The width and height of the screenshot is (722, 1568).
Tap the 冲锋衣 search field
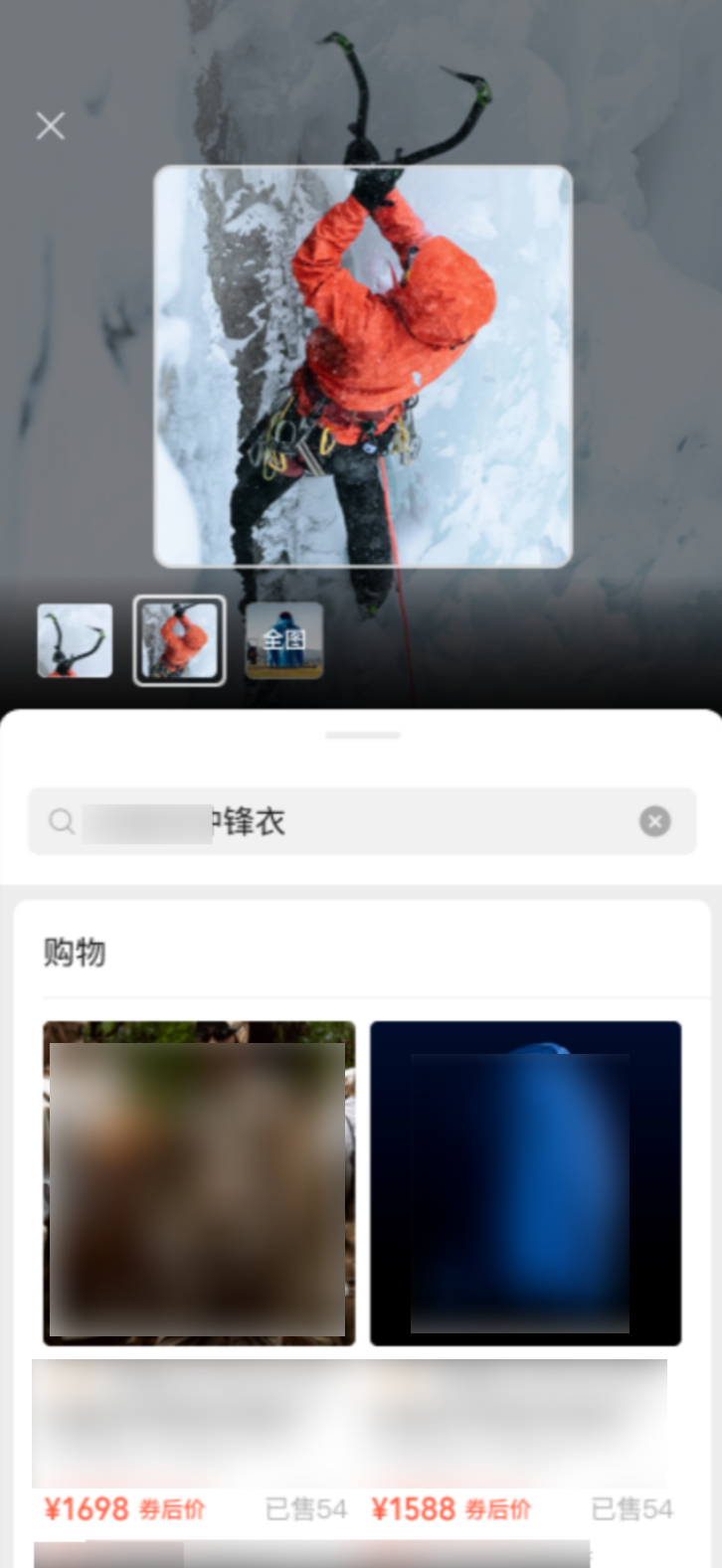tap(338, 821)
